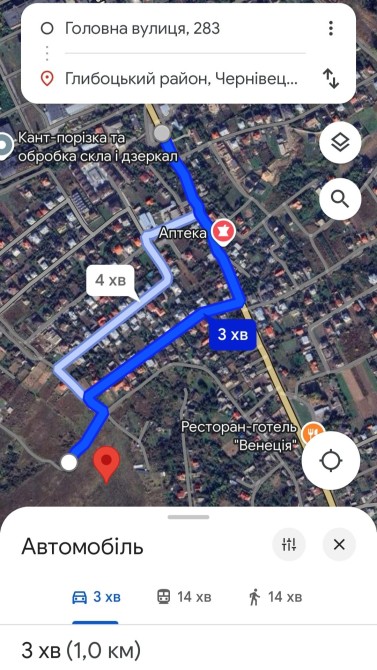
Task: Open the map layers selector
Action: pyautogui.click(x=340, y=143)
